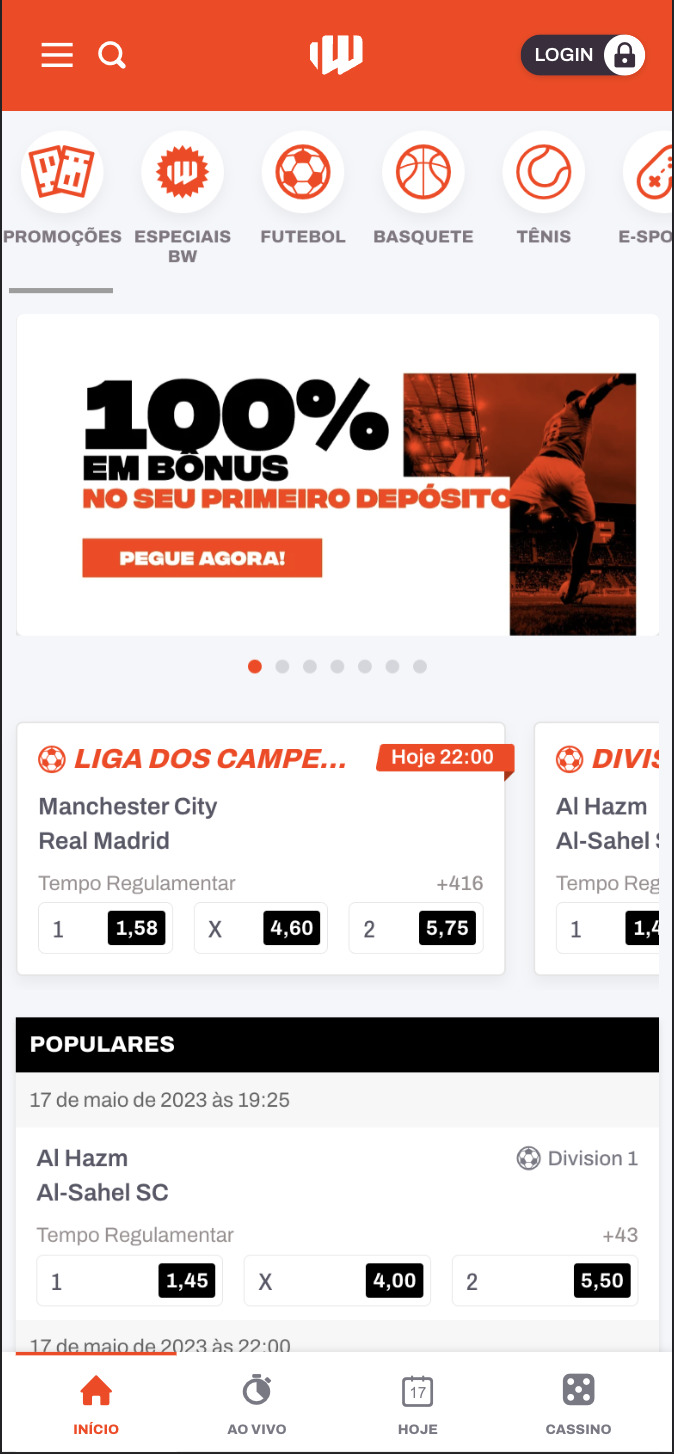
Task: Select draw odds 4,00 for Al Hazm match
Action: [x=337, y=1281]
